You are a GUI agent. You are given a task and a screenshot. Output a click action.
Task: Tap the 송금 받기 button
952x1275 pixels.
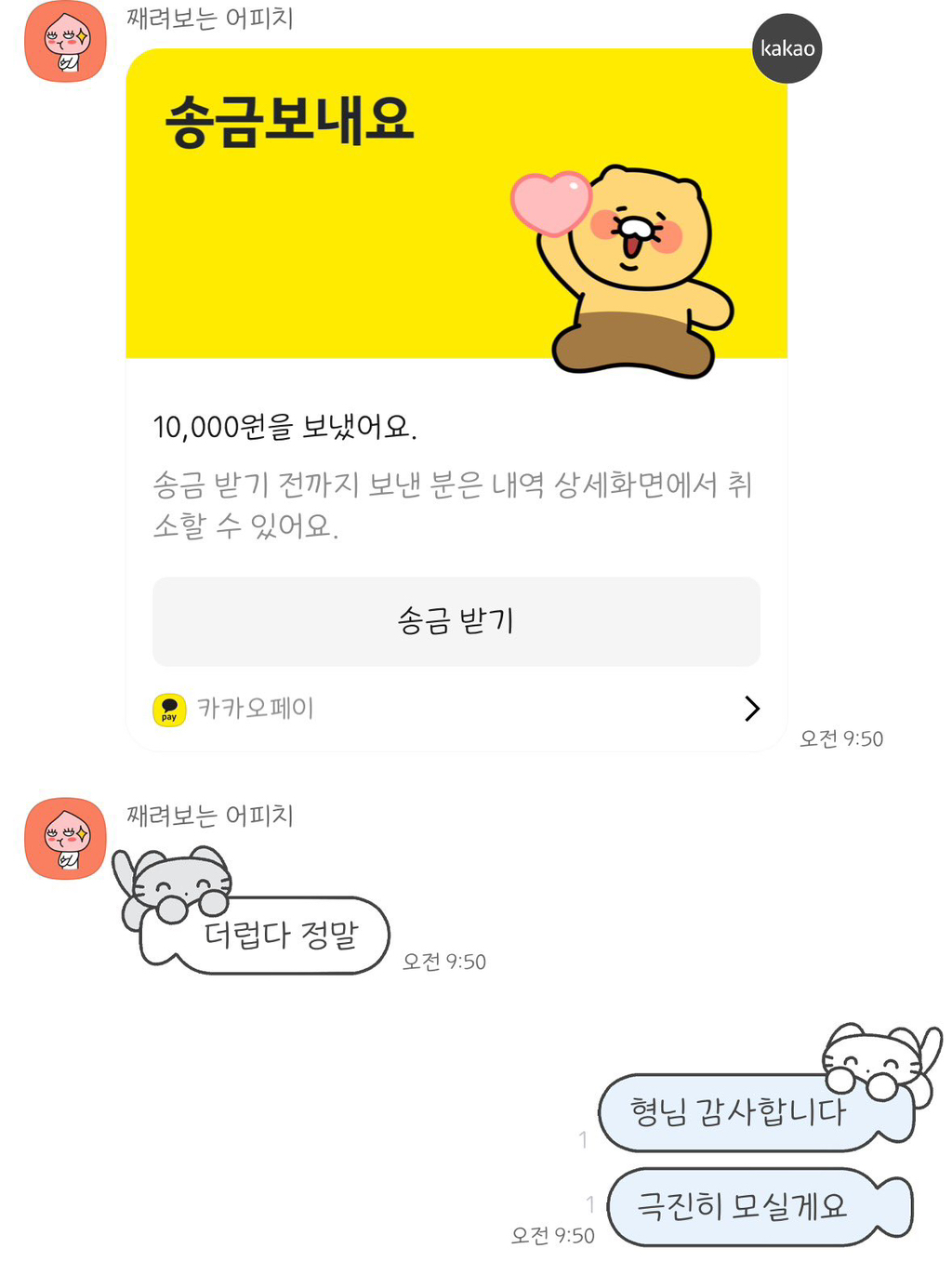pos(456,621)
